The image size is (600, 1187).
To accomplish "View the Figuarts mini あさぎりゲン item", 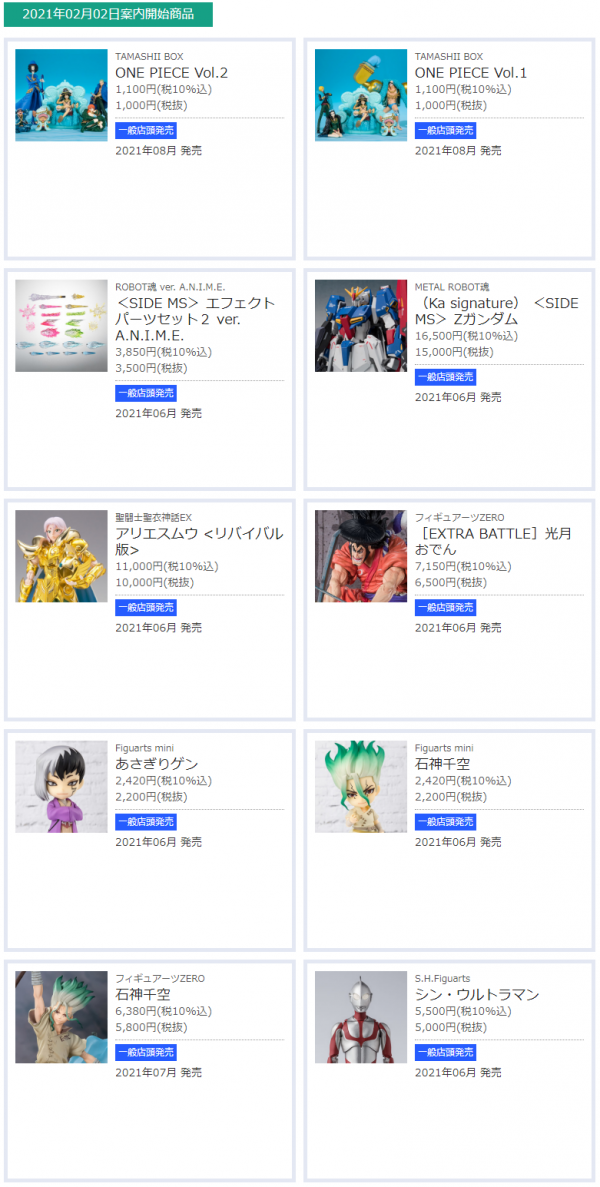I will pos(157,764).
